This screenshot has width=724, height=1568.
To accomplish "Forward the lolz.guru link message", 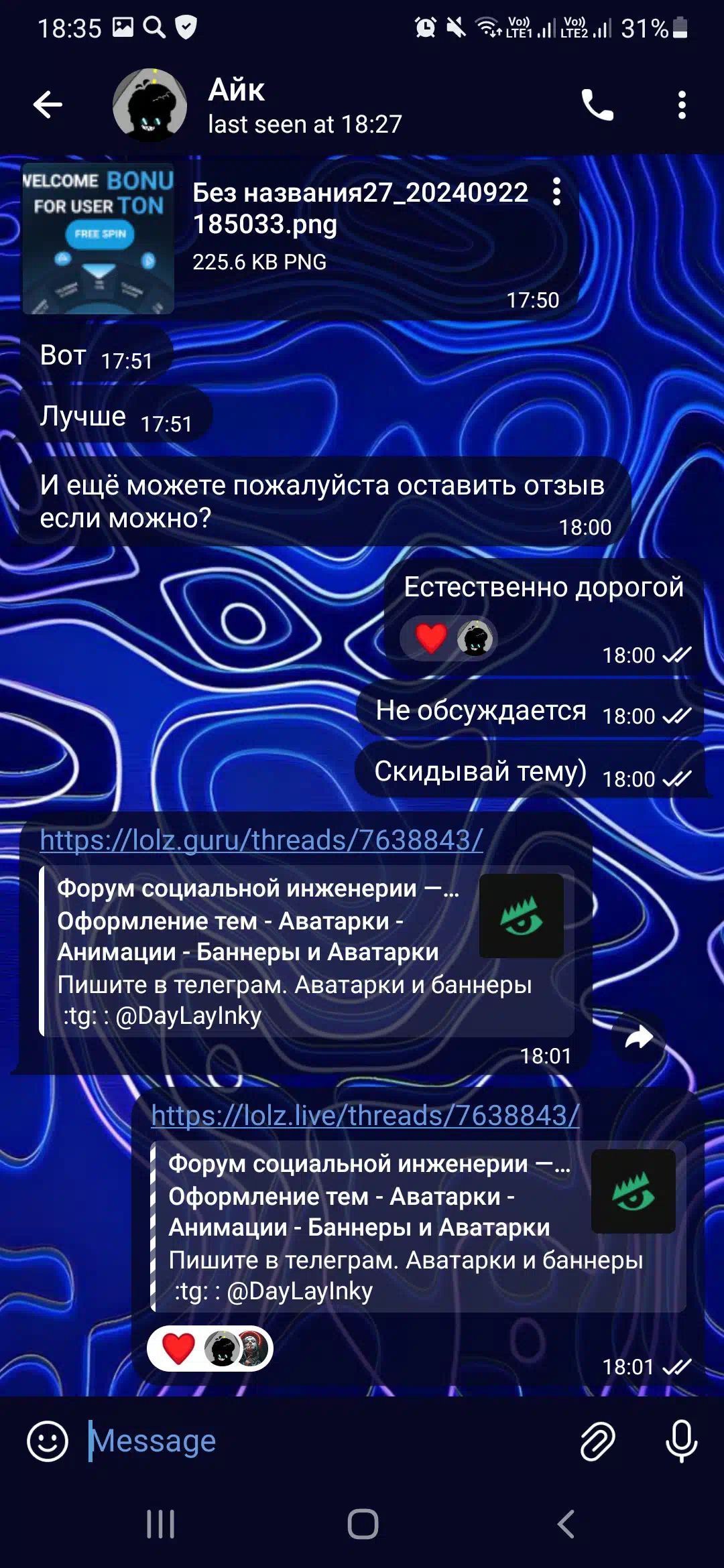I will tap(639, 1037).
